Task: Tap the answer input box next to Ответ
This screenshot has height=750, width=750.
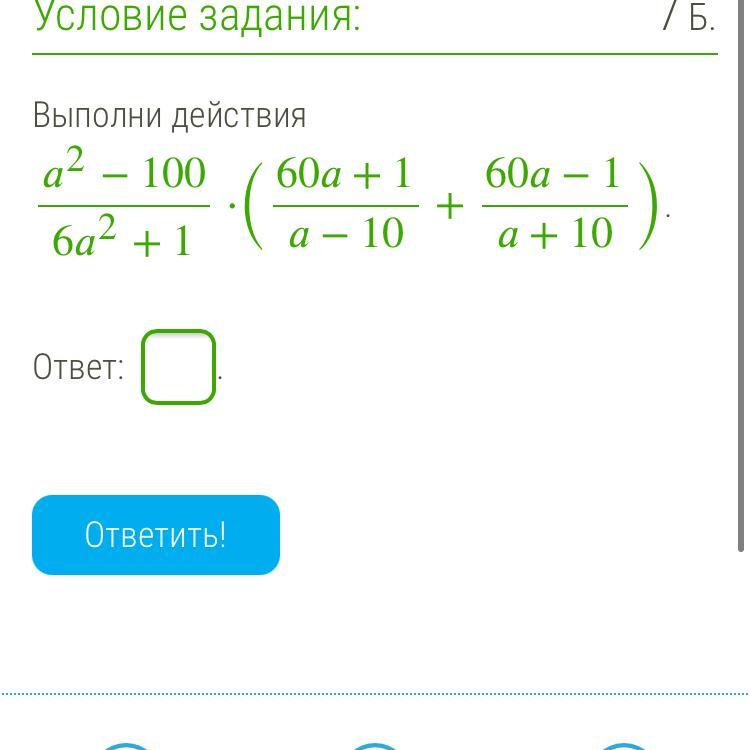Action: tap(179, 367)
